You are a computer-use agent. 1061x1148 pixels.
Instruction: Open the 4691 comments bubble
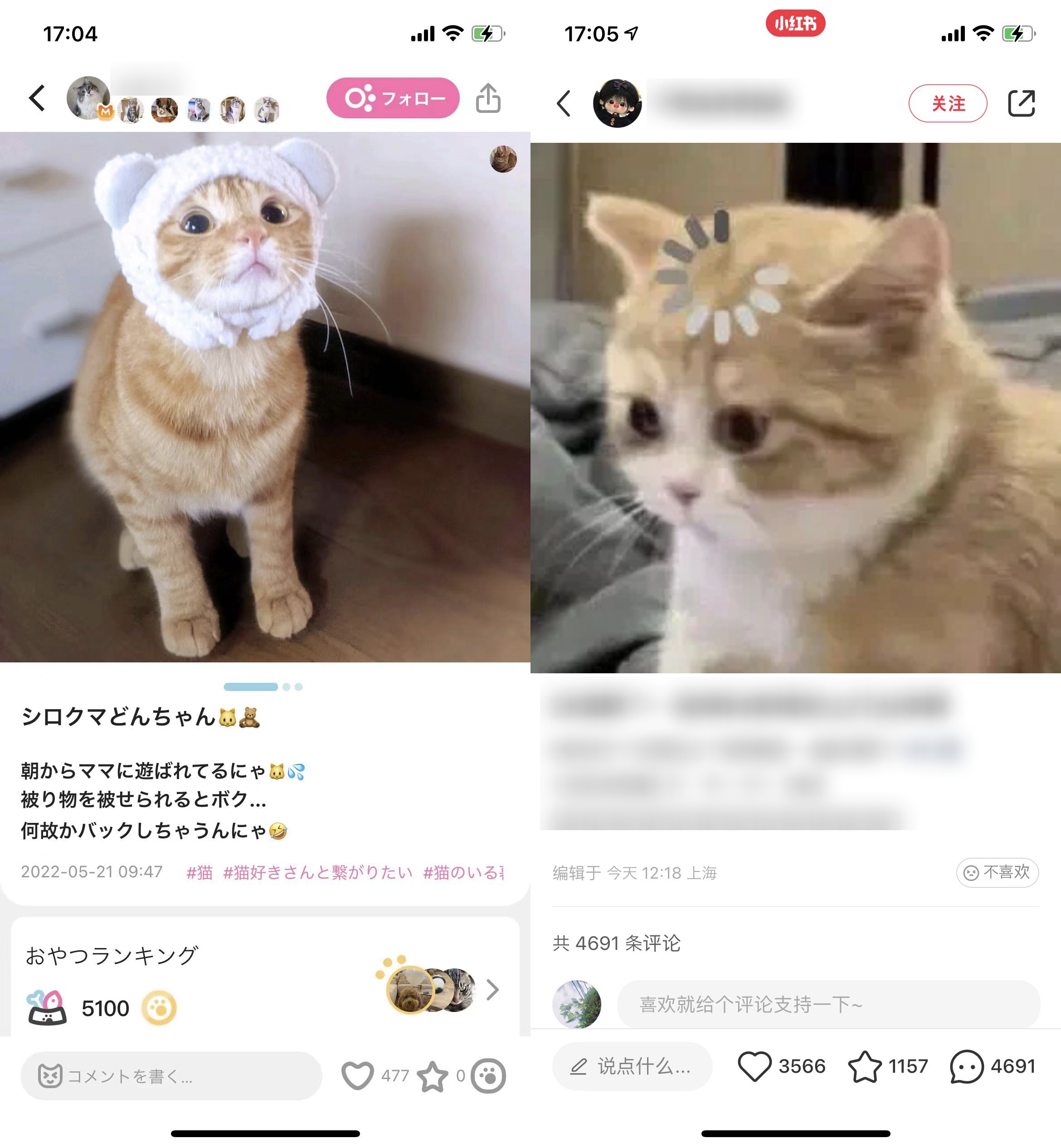[x=967, y=1066]
